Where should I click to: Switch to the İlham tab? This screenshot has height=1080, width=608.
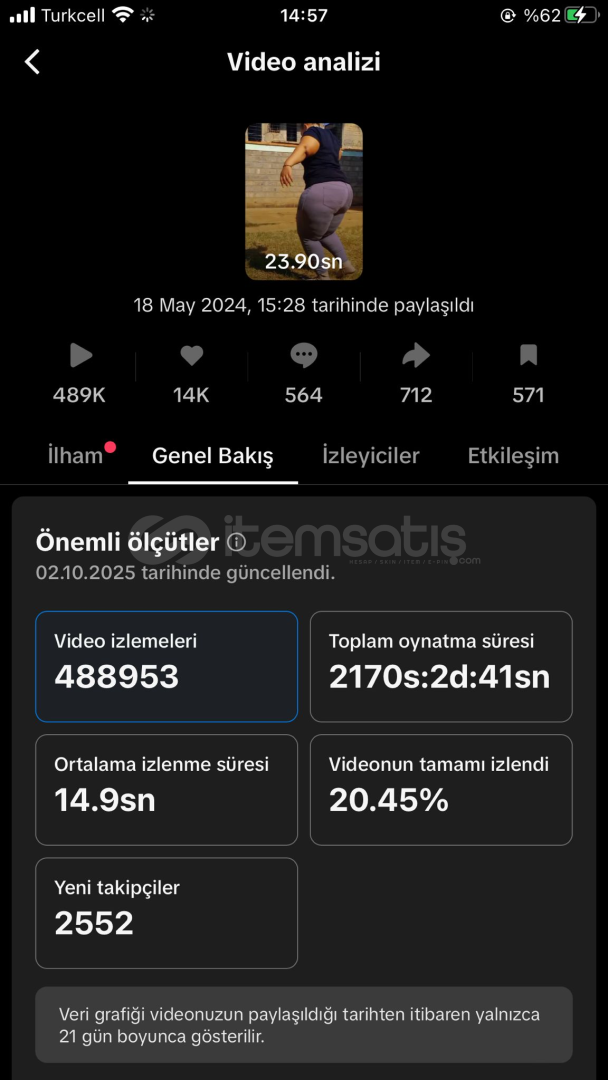76,456
